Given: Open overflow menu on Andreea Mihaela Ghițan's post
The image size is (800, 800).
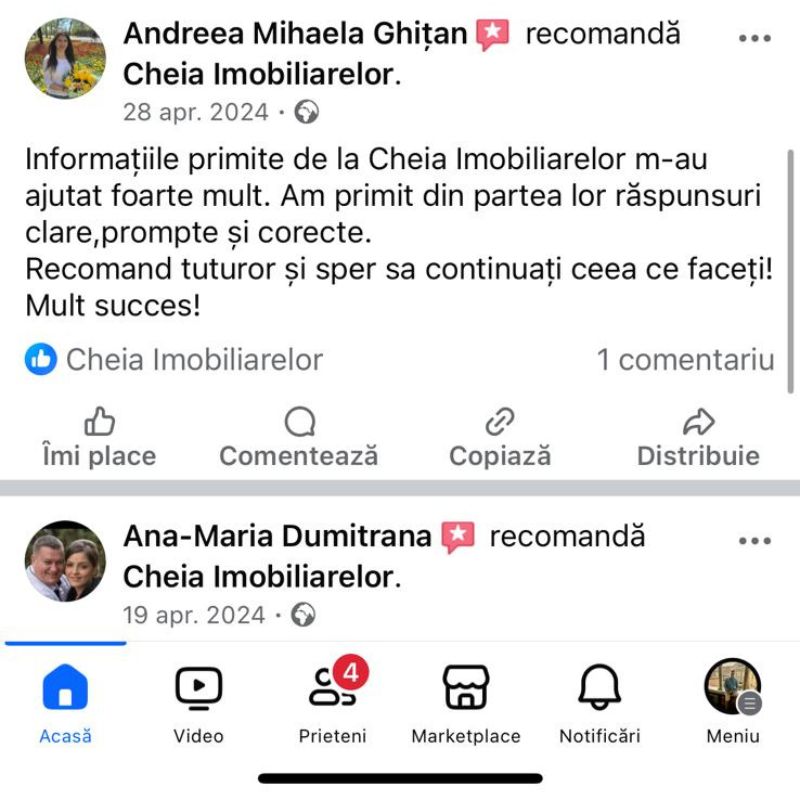Looking at the screenshot, I should (754, 38).
